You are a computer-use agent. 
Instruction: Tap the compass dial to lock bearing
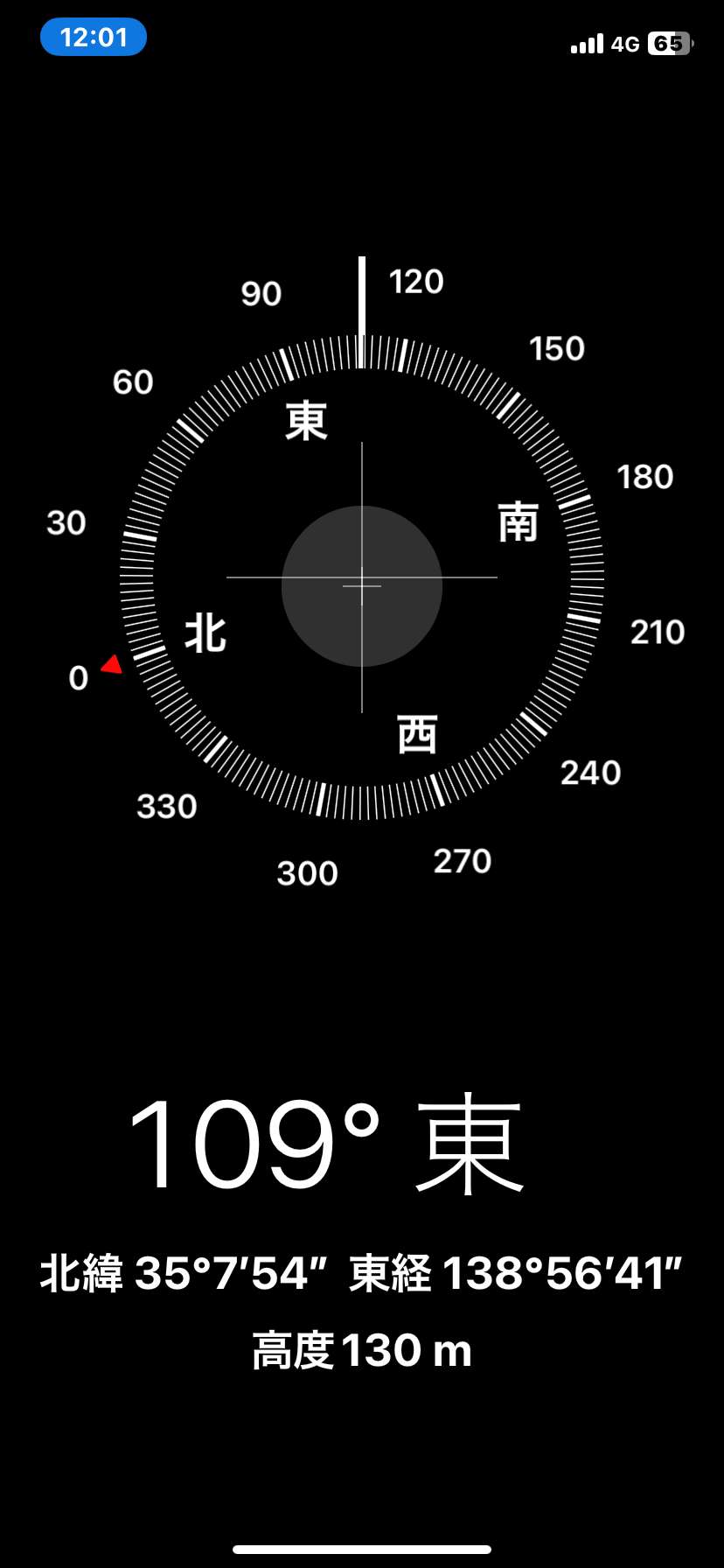pyautogui.click(x=362, y=577)
